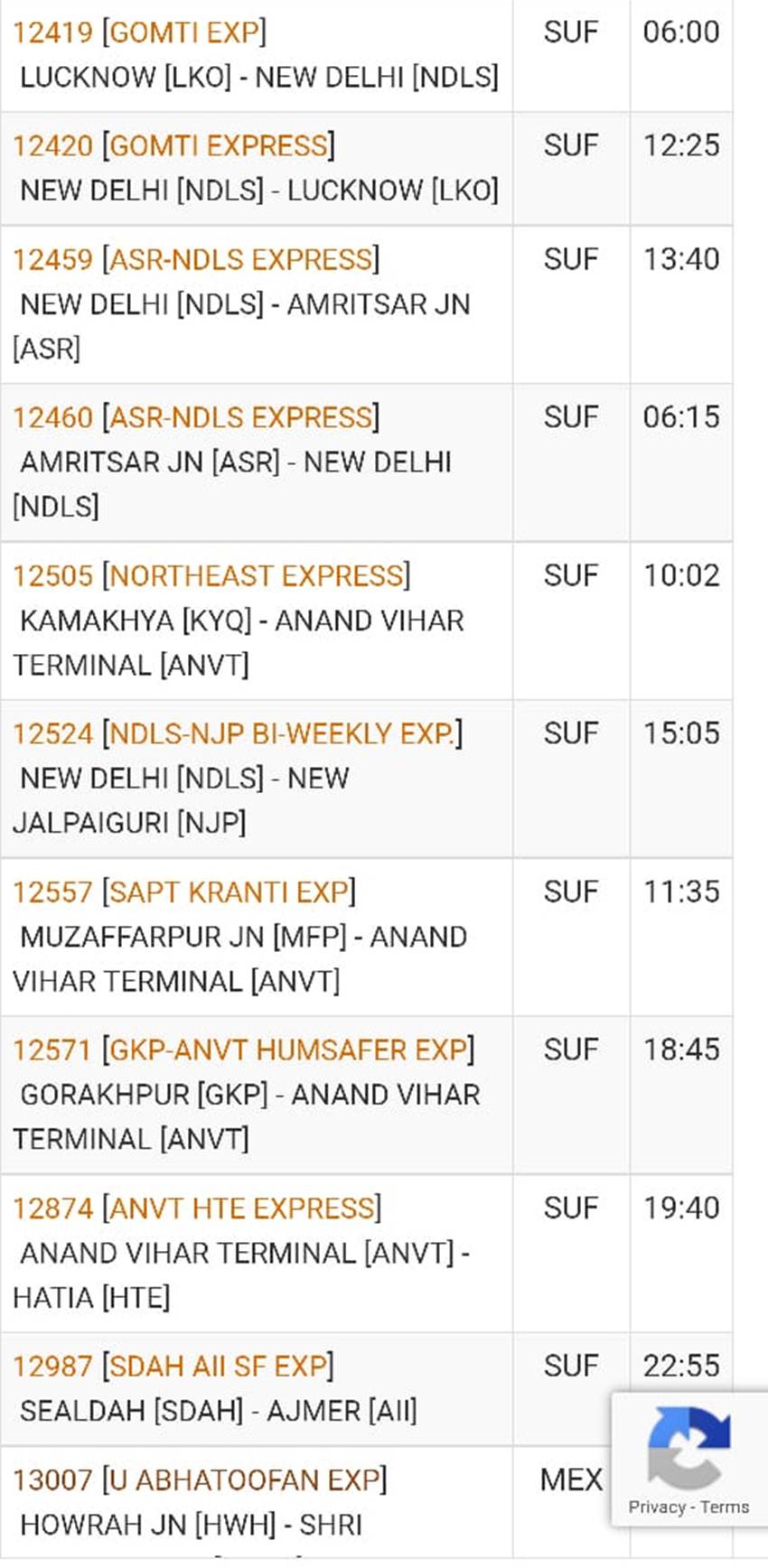View train 12874 ANVT HTE Express

[197, 1209]
